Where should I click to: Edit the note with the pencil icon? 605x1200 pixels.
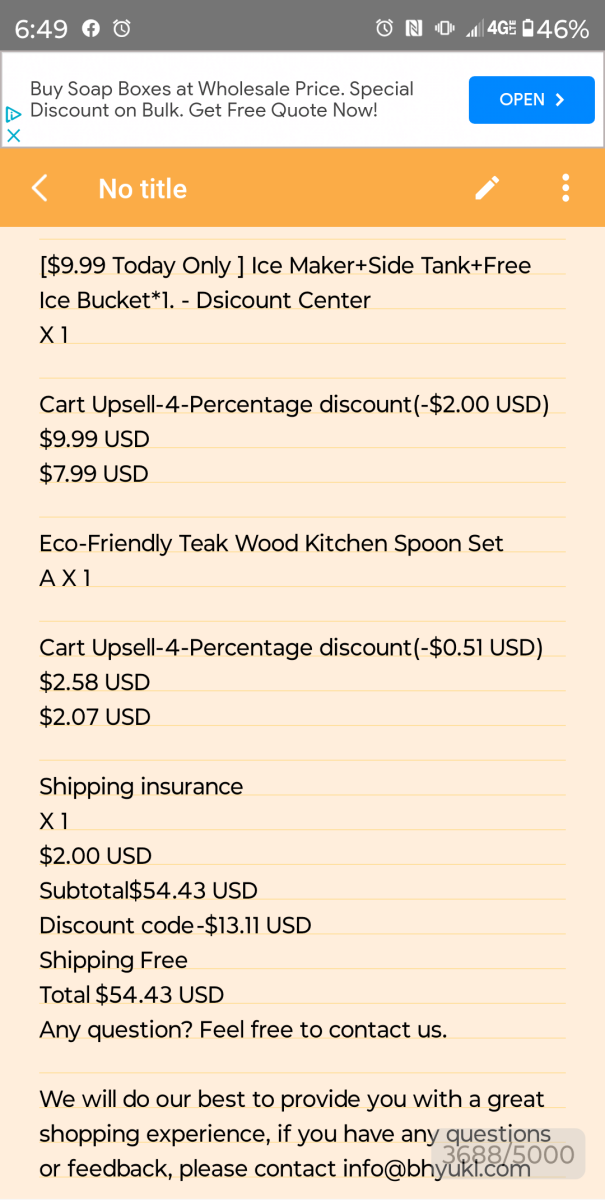487,188
